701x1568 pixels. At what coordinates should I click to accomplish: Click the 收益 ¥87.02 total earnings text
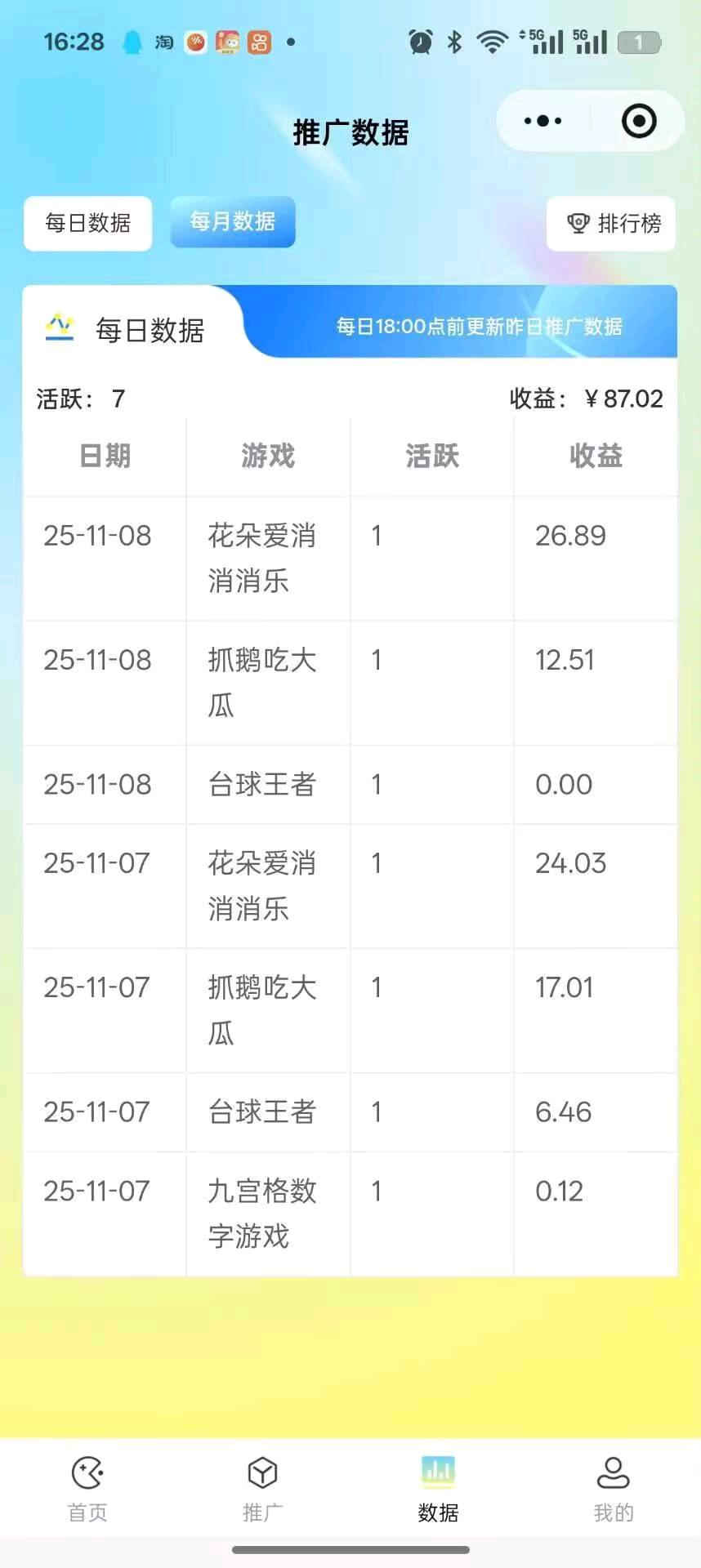585,400
